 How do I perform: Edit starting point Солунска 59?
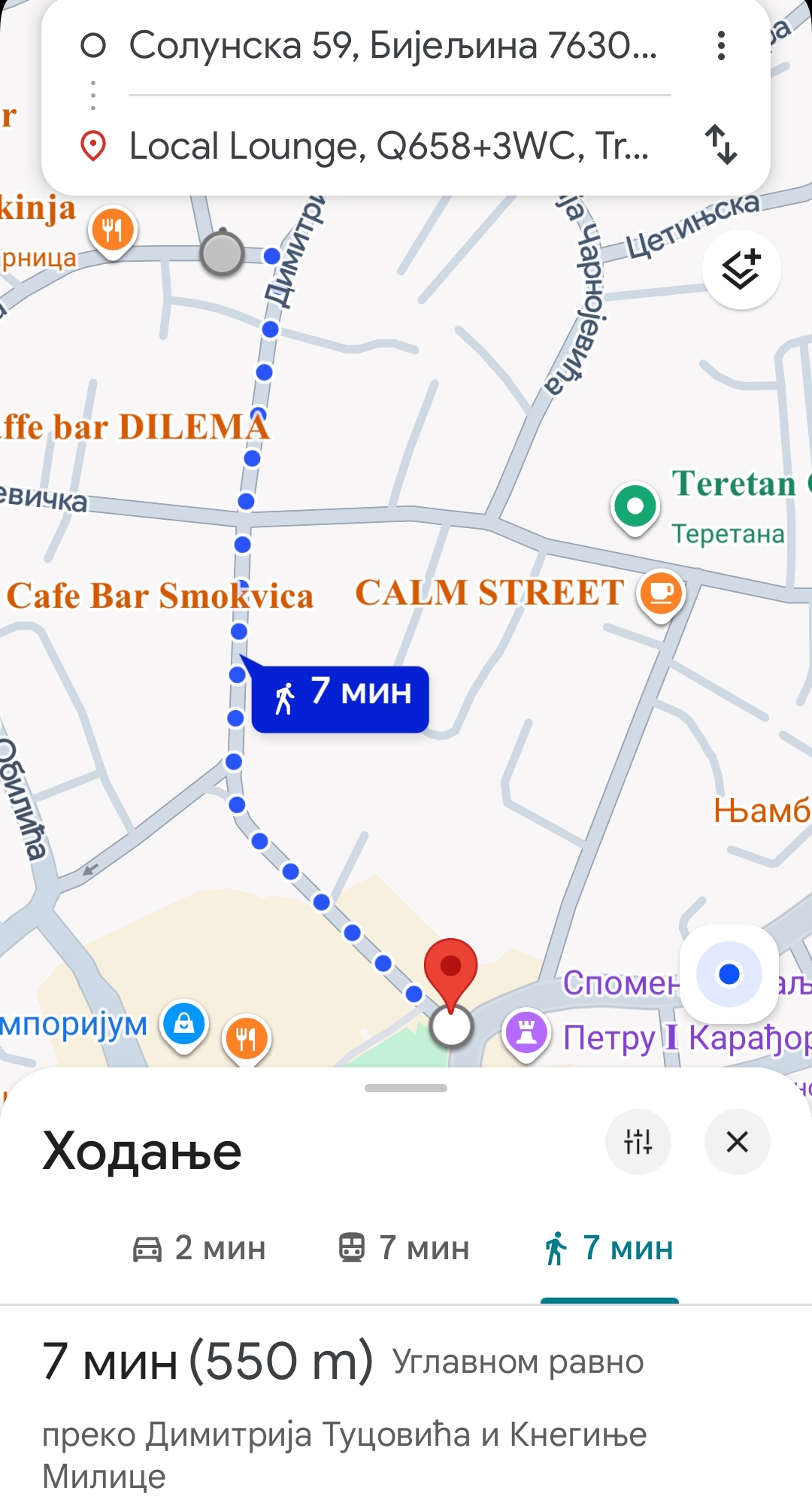tap(391, 46)
